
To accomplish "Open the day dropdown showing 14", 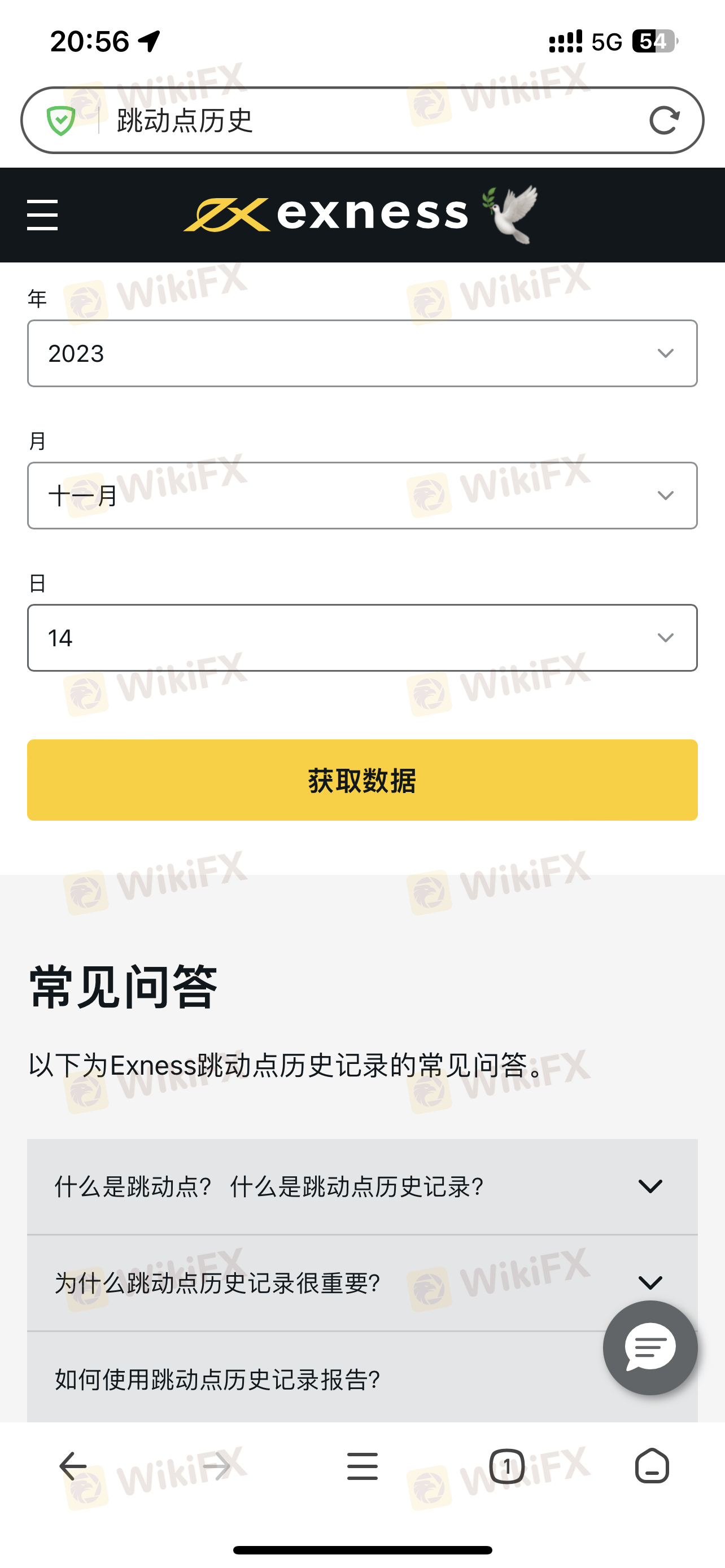I will coord(362,637).
